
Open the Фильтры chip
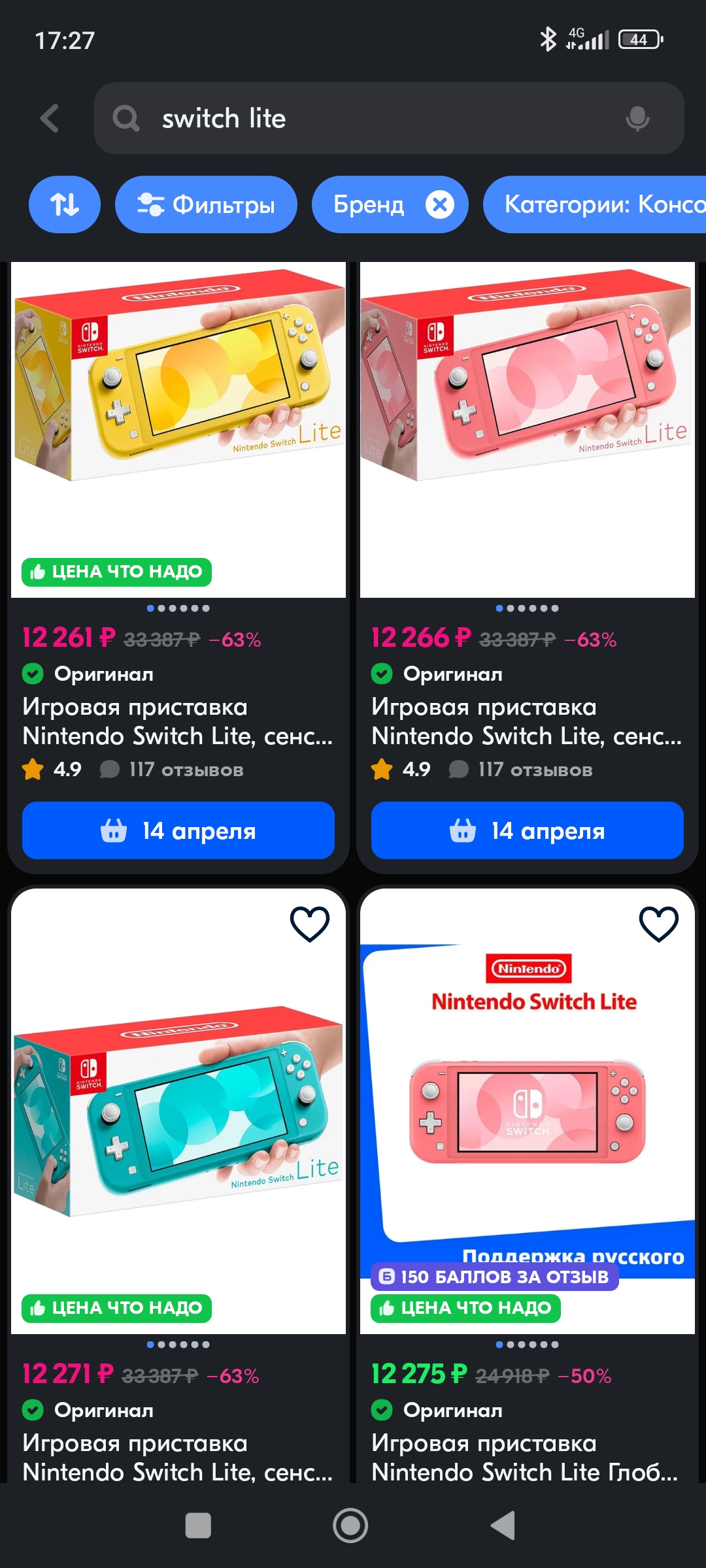[206, 204]
